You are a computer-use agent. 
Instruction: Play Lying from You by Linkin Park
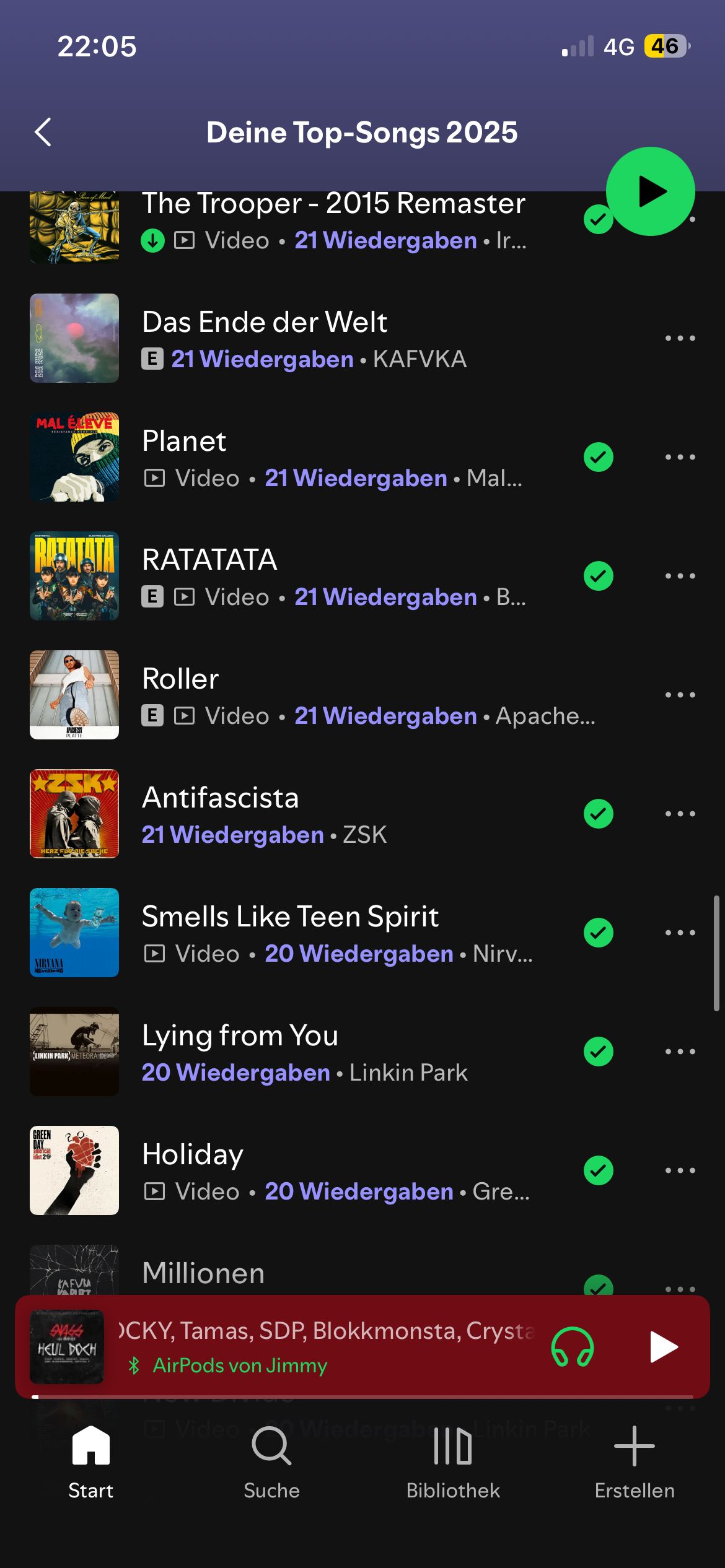240,1036
